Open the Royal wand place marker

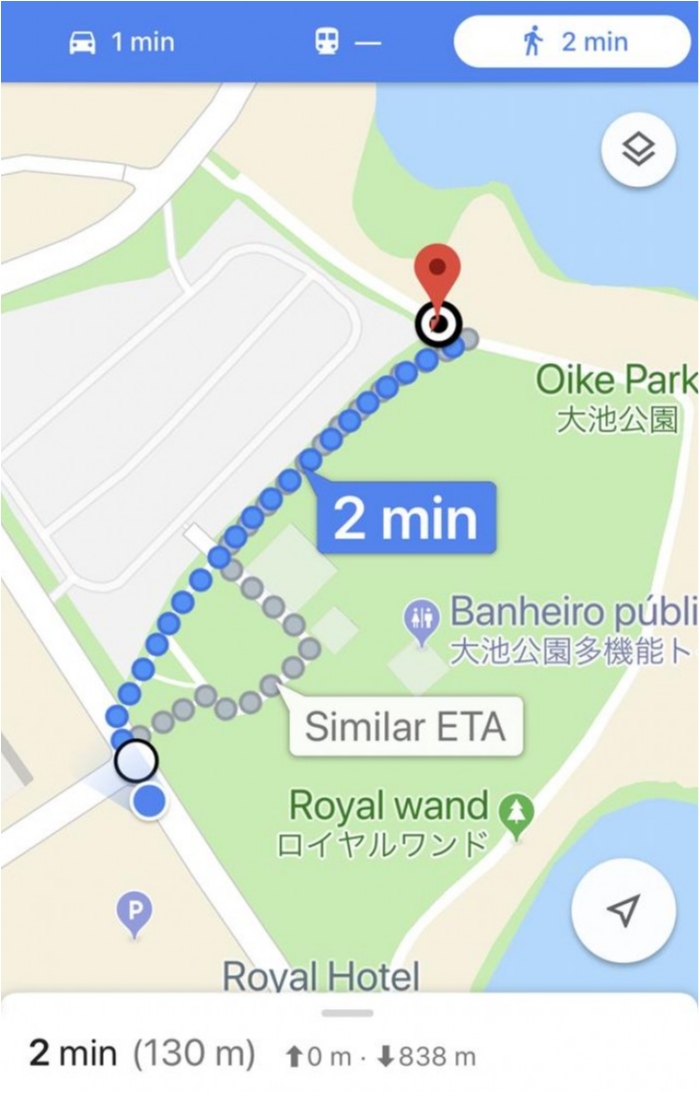[517, 810]
